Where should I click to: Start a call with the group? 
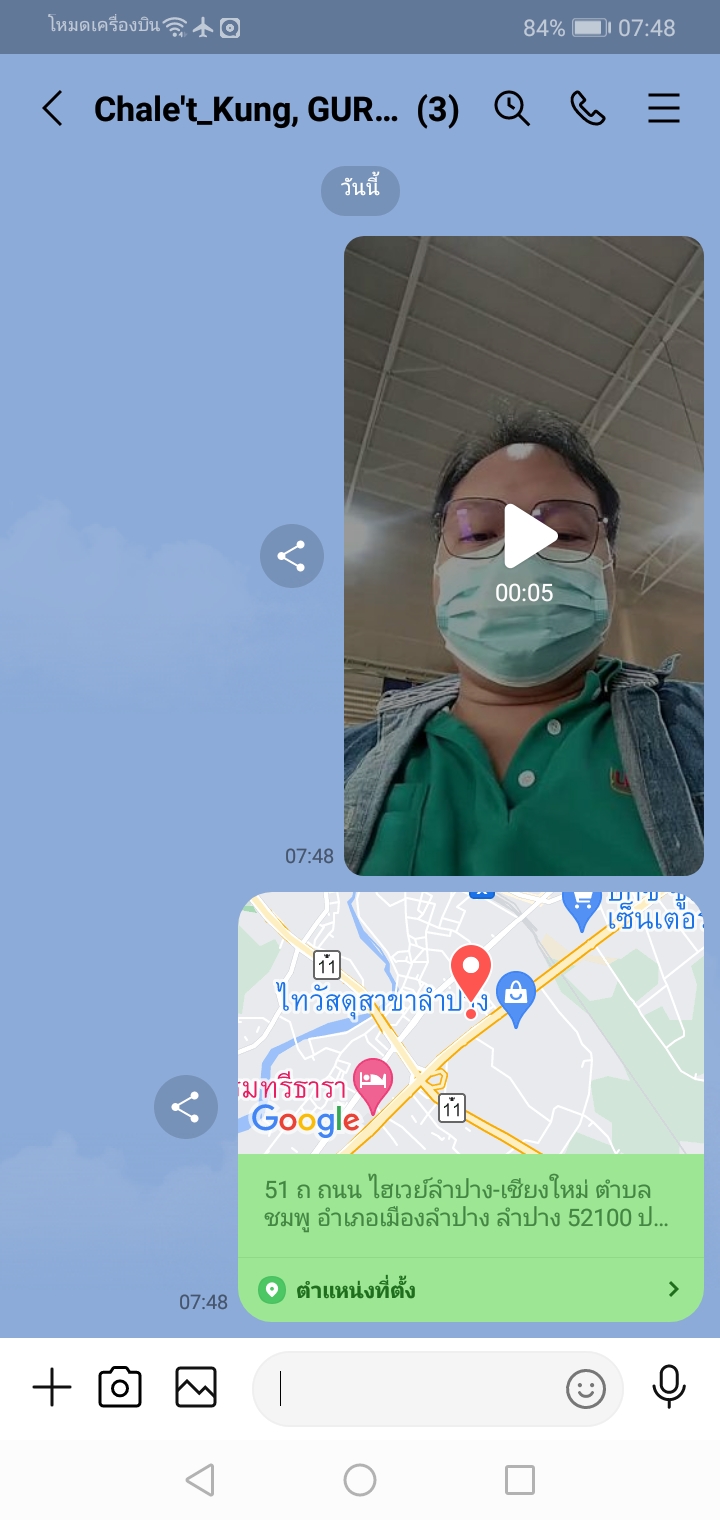click(x=588, y=109)
